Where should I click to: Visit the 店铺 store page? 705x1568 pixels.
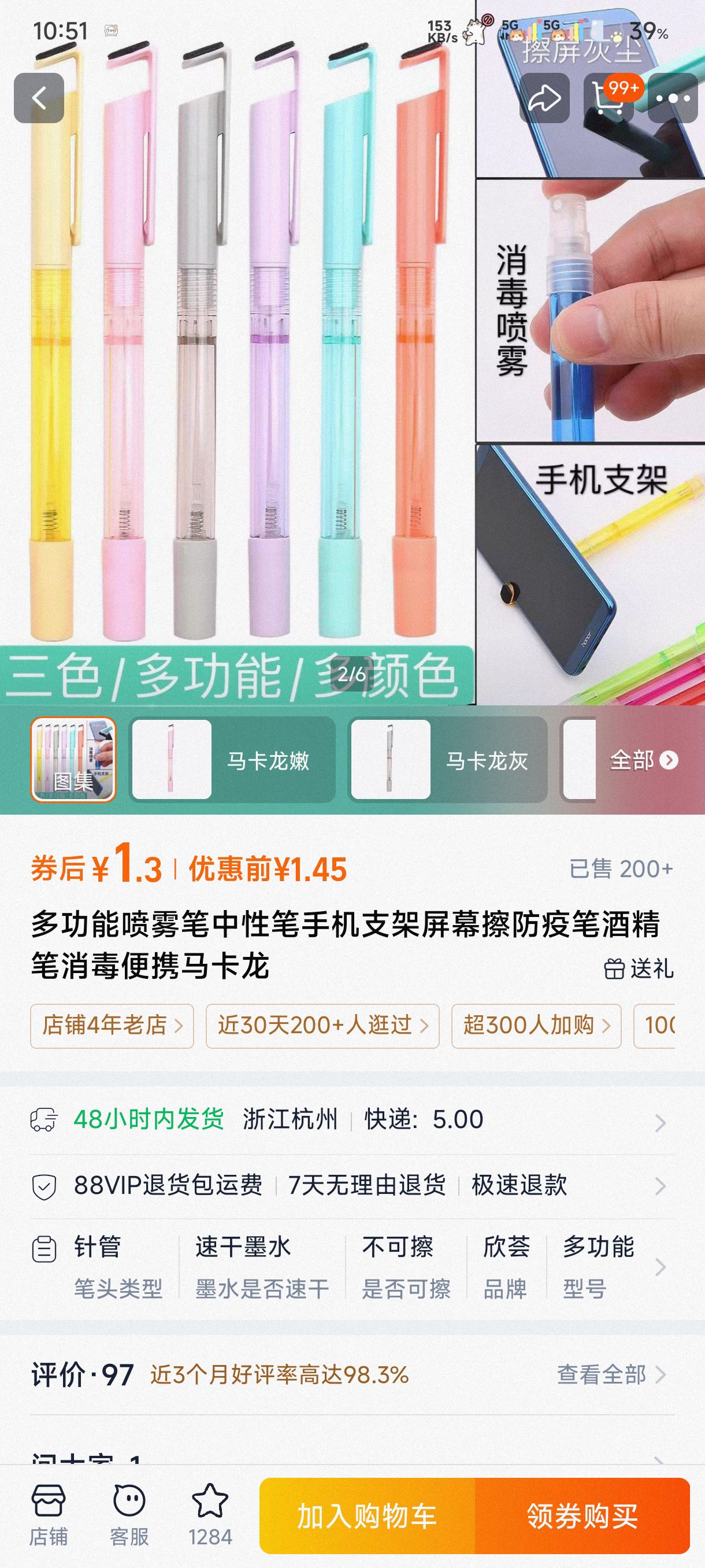click(x=49, y=1515)
